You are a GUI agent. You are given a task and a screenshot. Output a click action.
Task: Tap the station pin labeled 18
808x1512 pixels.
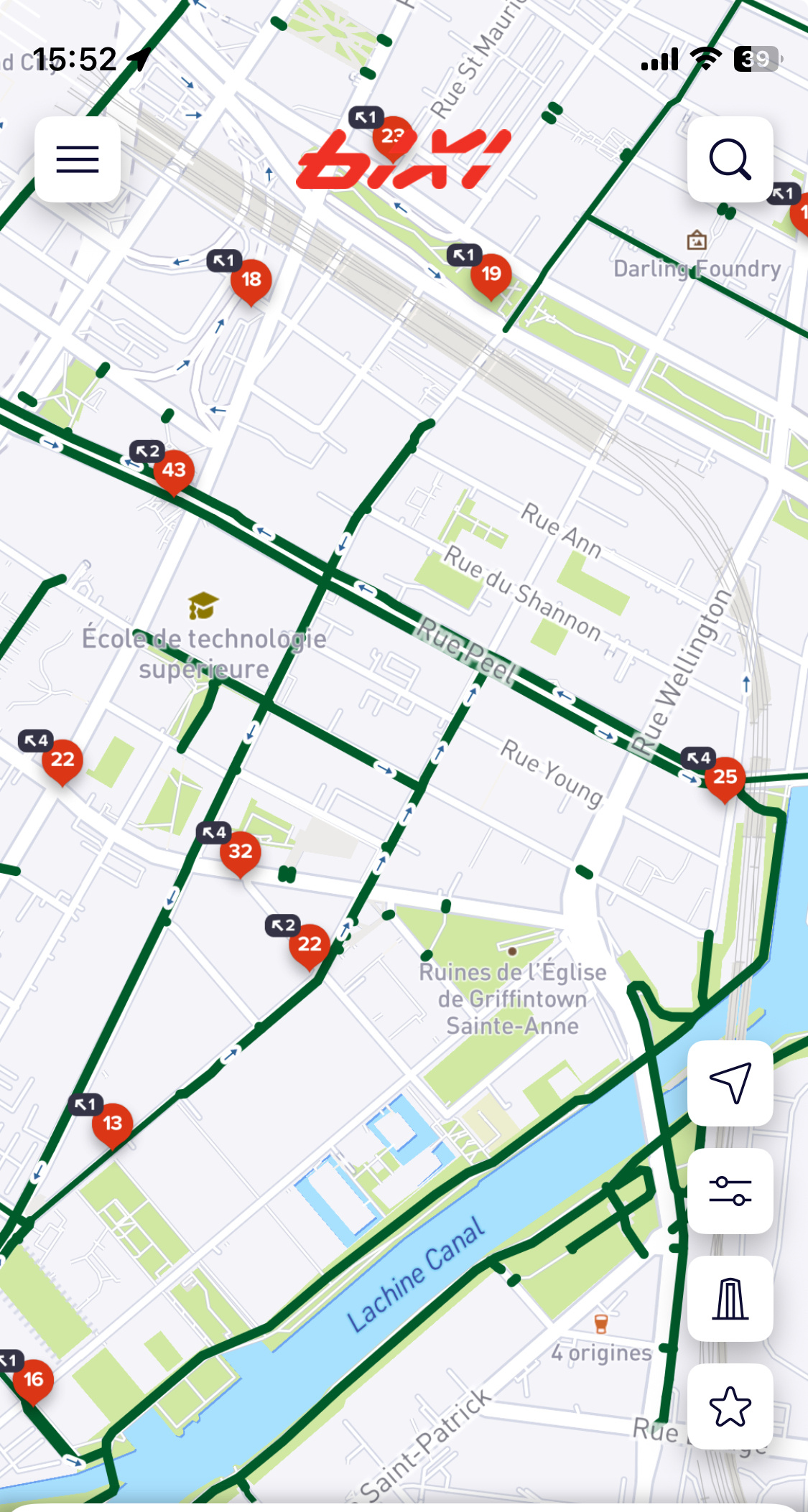tap(251, 280)
